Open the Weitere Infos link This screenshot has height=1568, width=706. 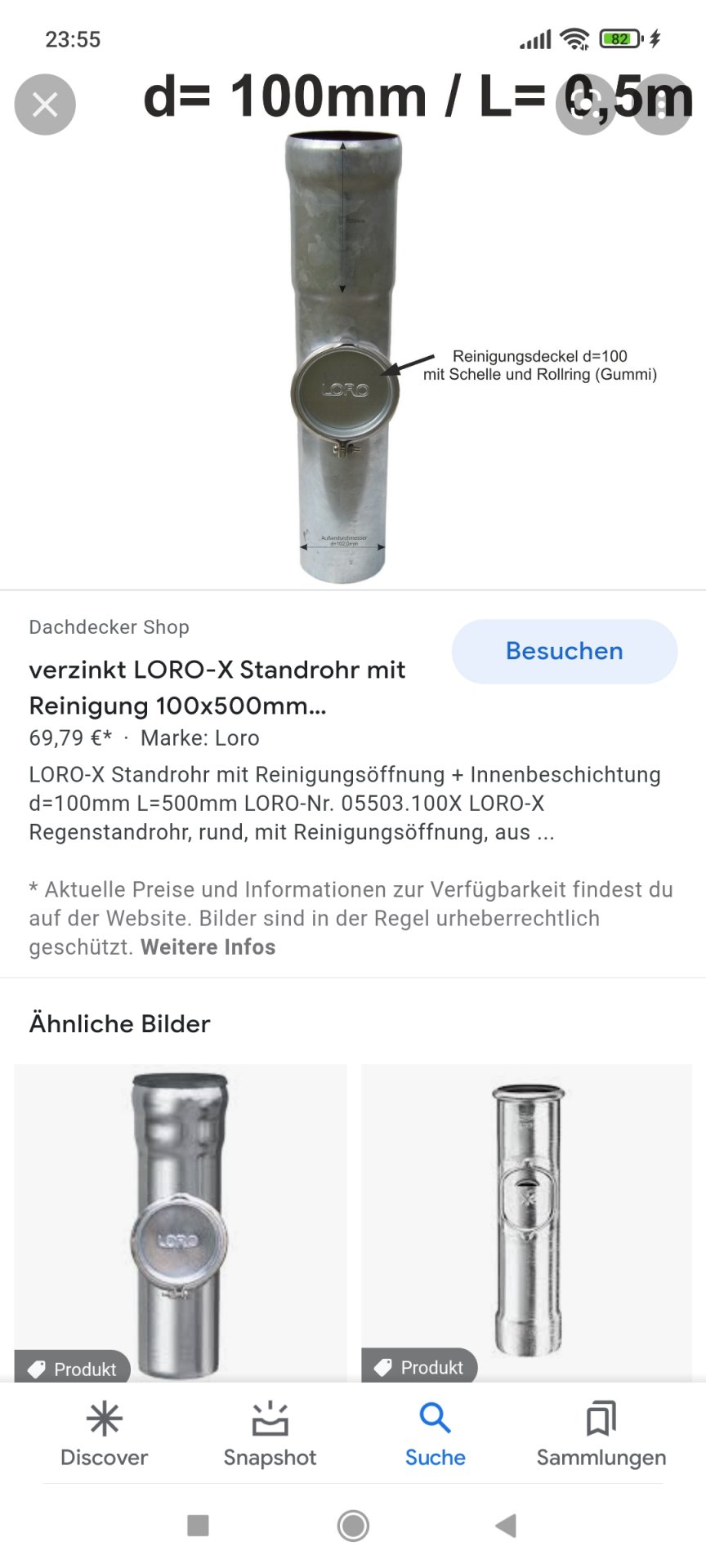pyautogui.click(x=208, y=947)
